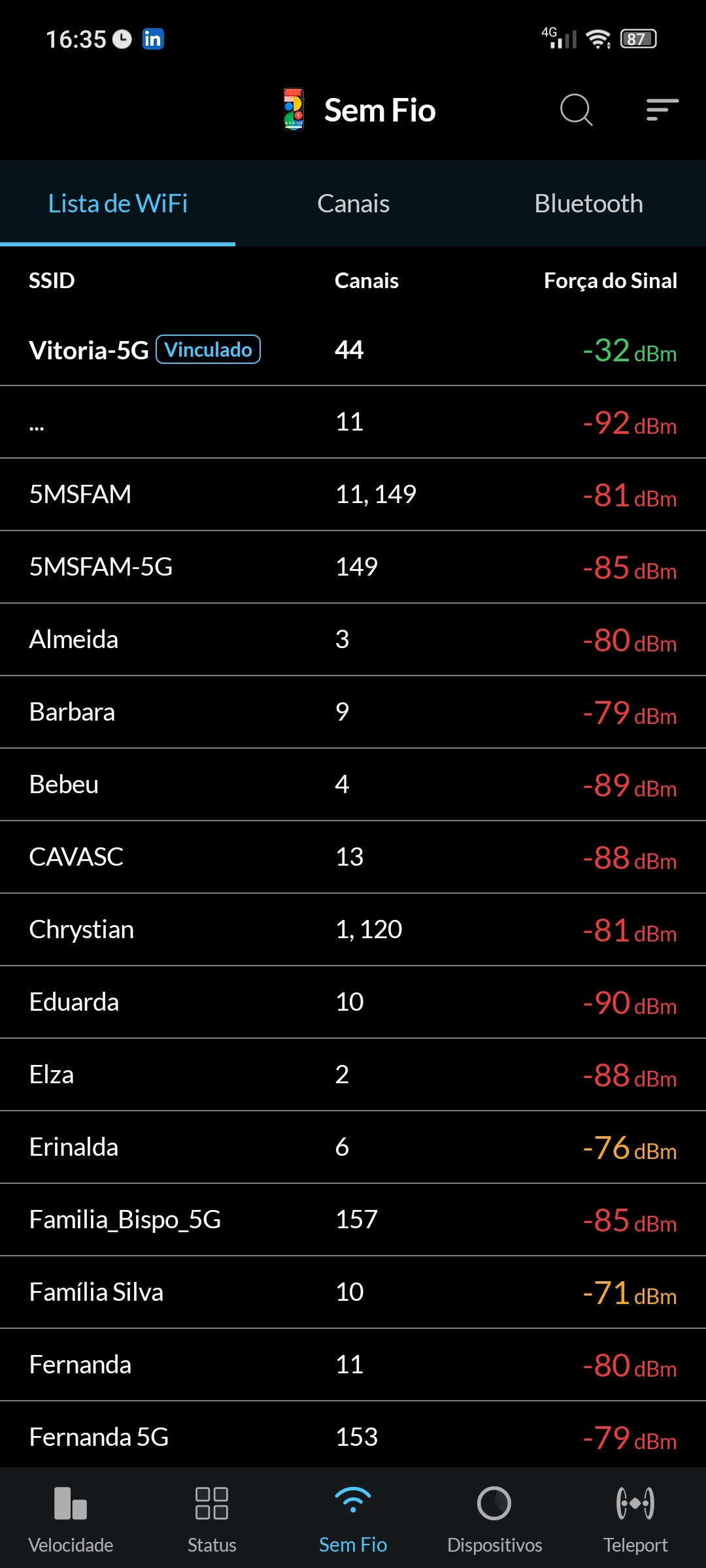This screenshot has width=706, height=1568.
Task: Switch to the Bluetooth tab
Action: (588, 204)
